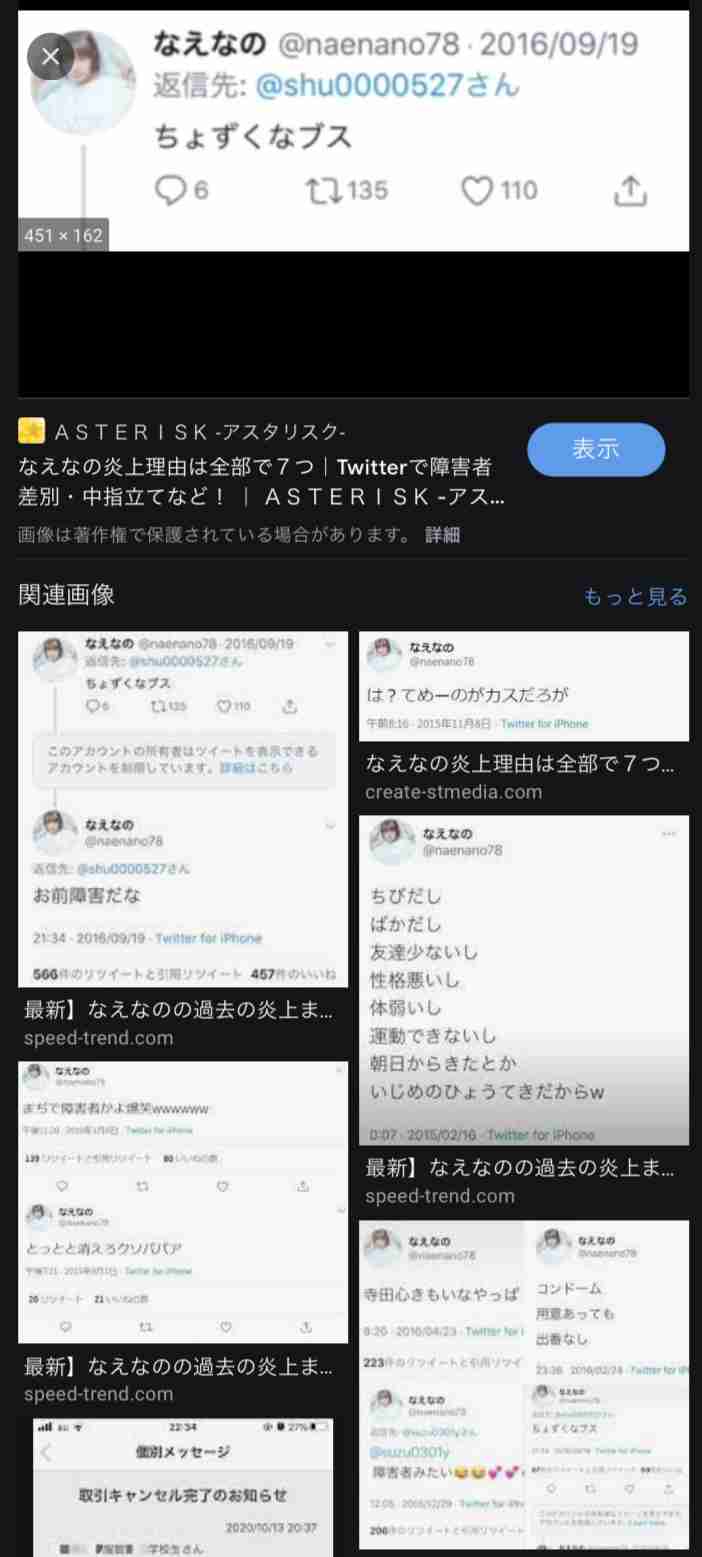Open the 詳細 copyright details link
The image size is (702, 1557).
click(x=442, y=535)
